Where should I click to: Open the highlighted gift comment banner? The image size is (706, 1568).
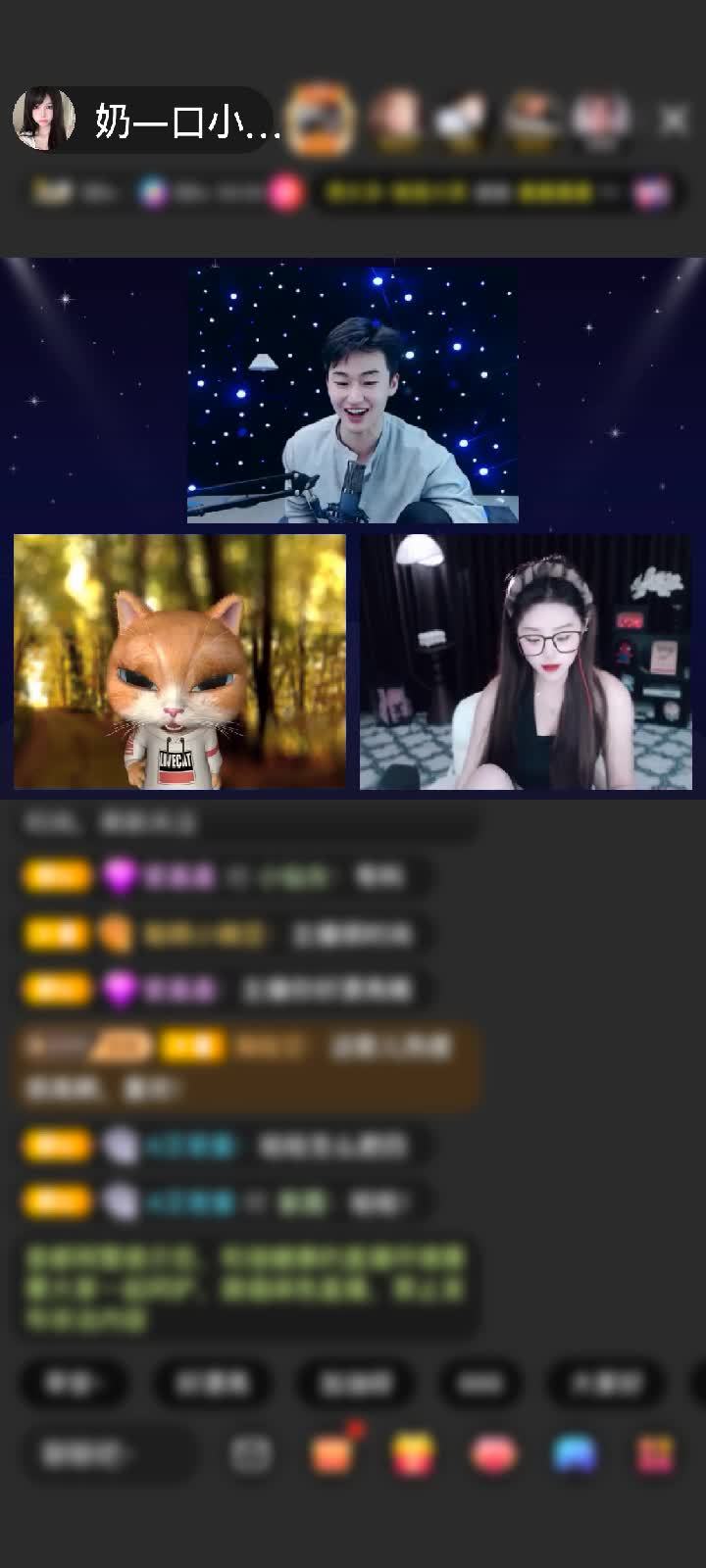click(245, 1067)
